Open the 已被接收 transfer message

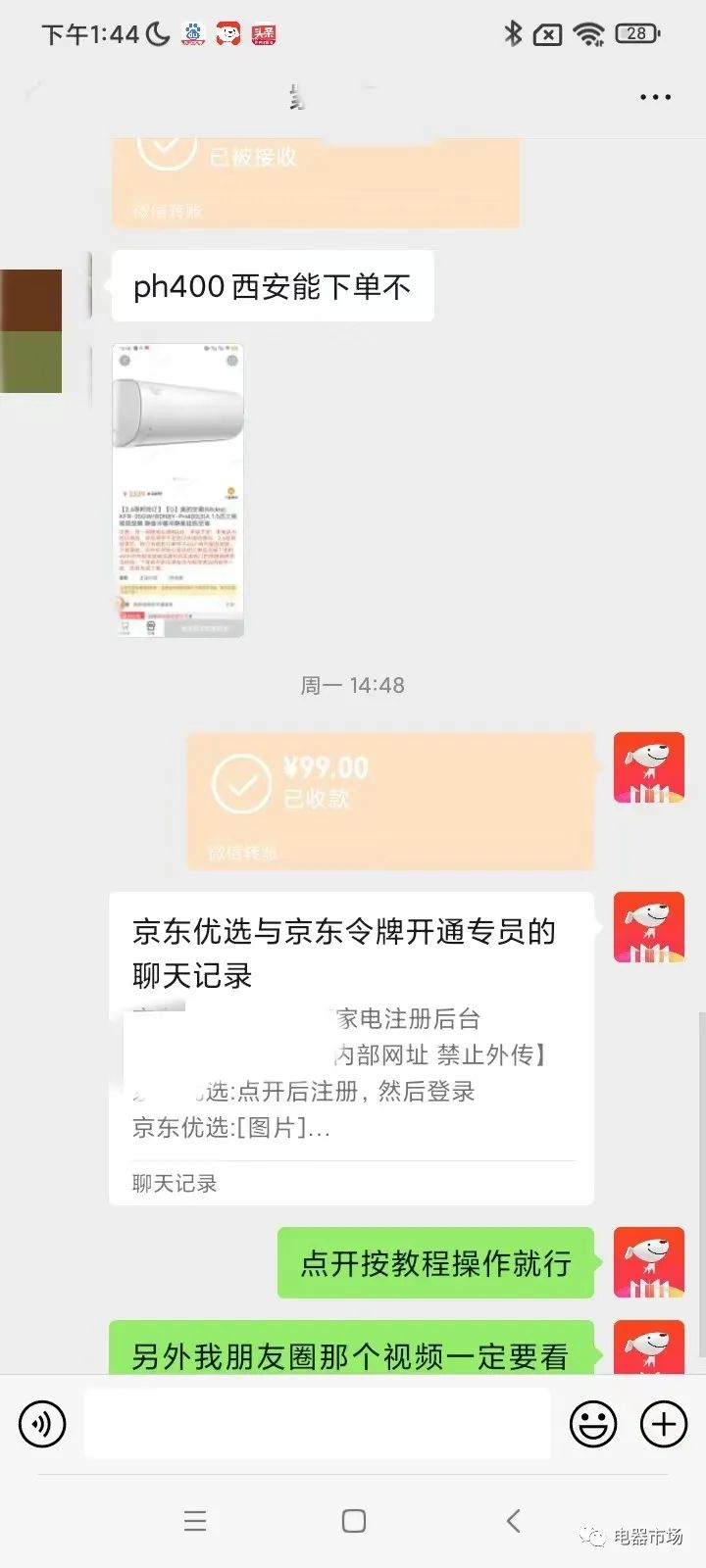tap(314, 181)
